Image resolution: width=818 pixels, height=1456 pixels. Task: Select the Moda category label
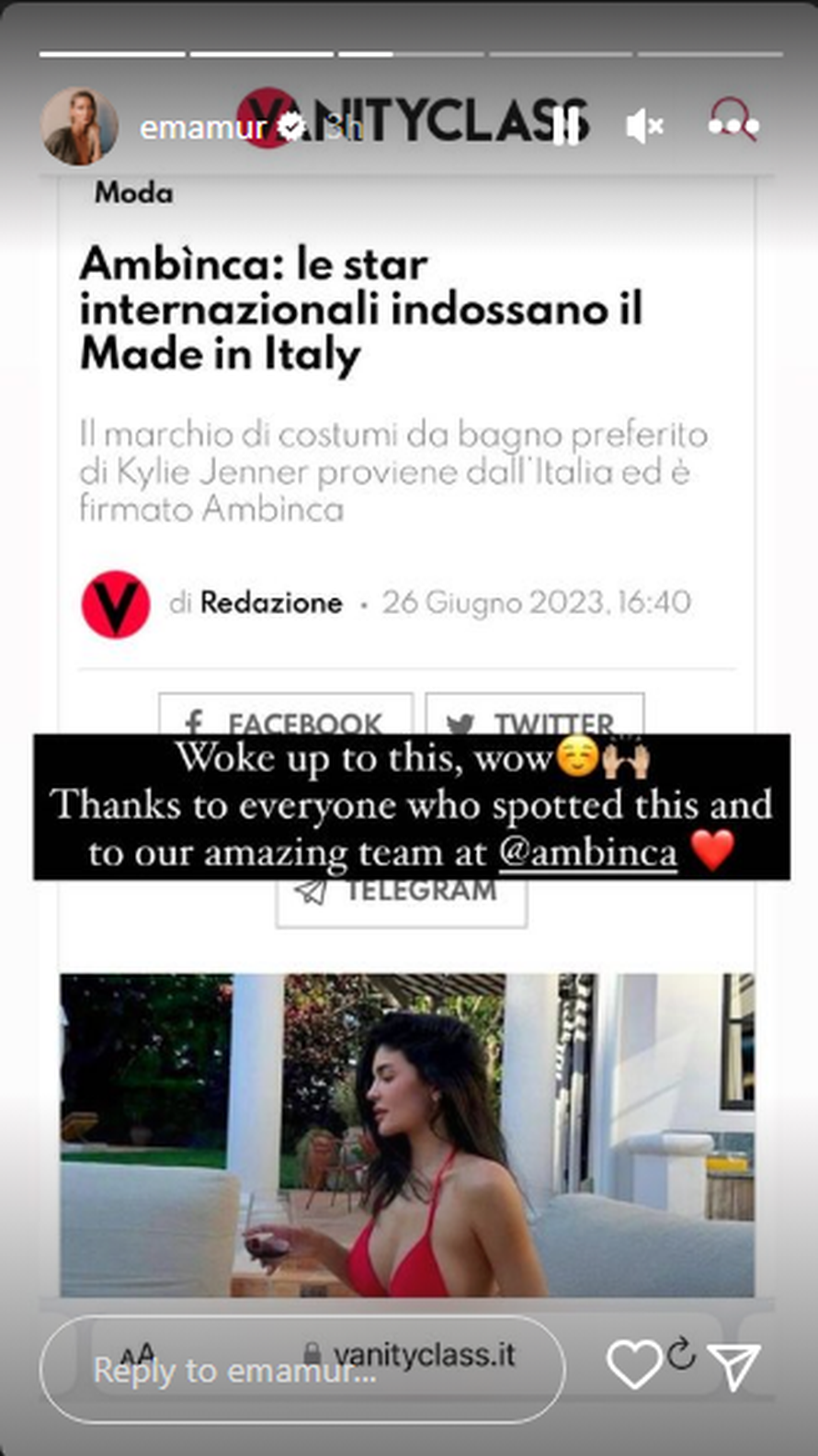coord(134,193)
